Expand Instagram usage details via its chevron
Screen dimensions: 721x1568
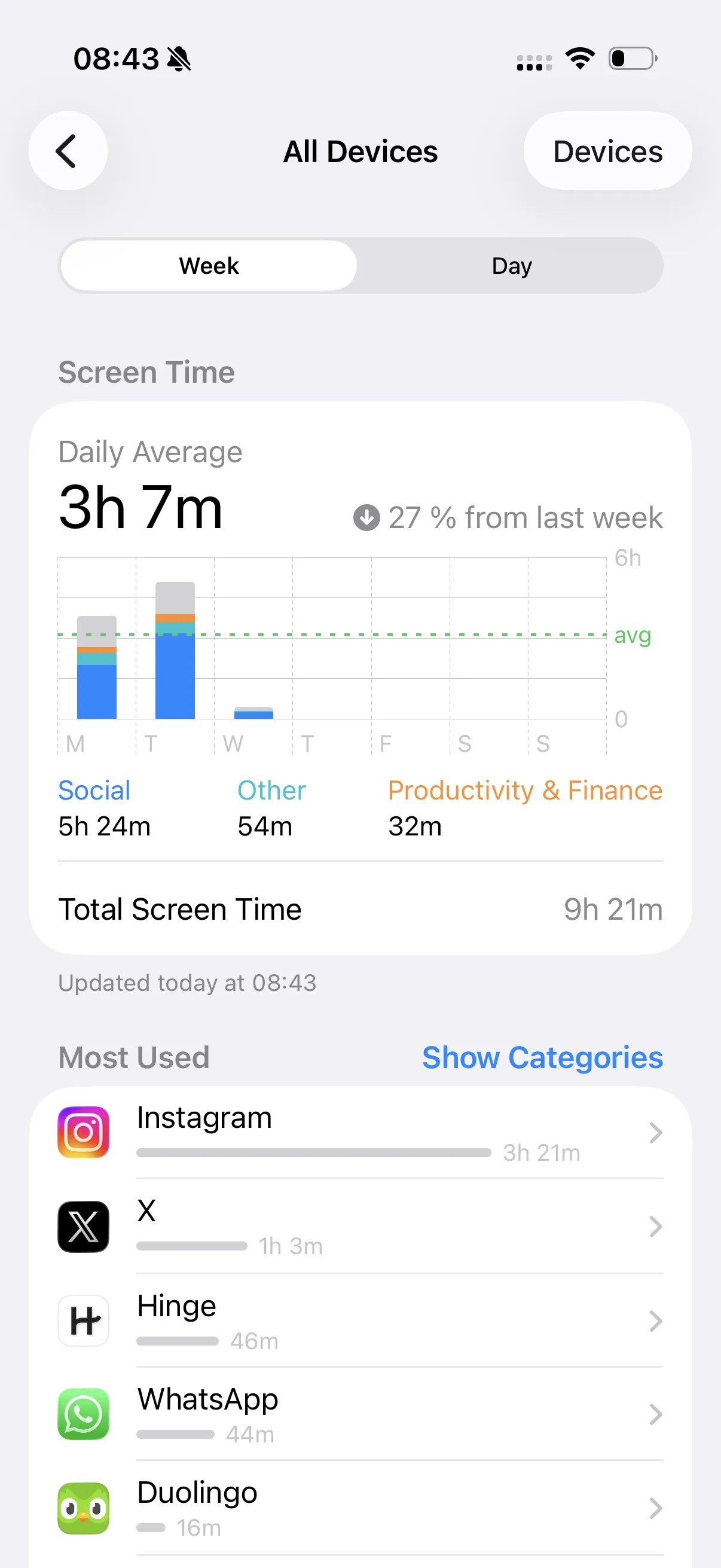point(655,1132)
